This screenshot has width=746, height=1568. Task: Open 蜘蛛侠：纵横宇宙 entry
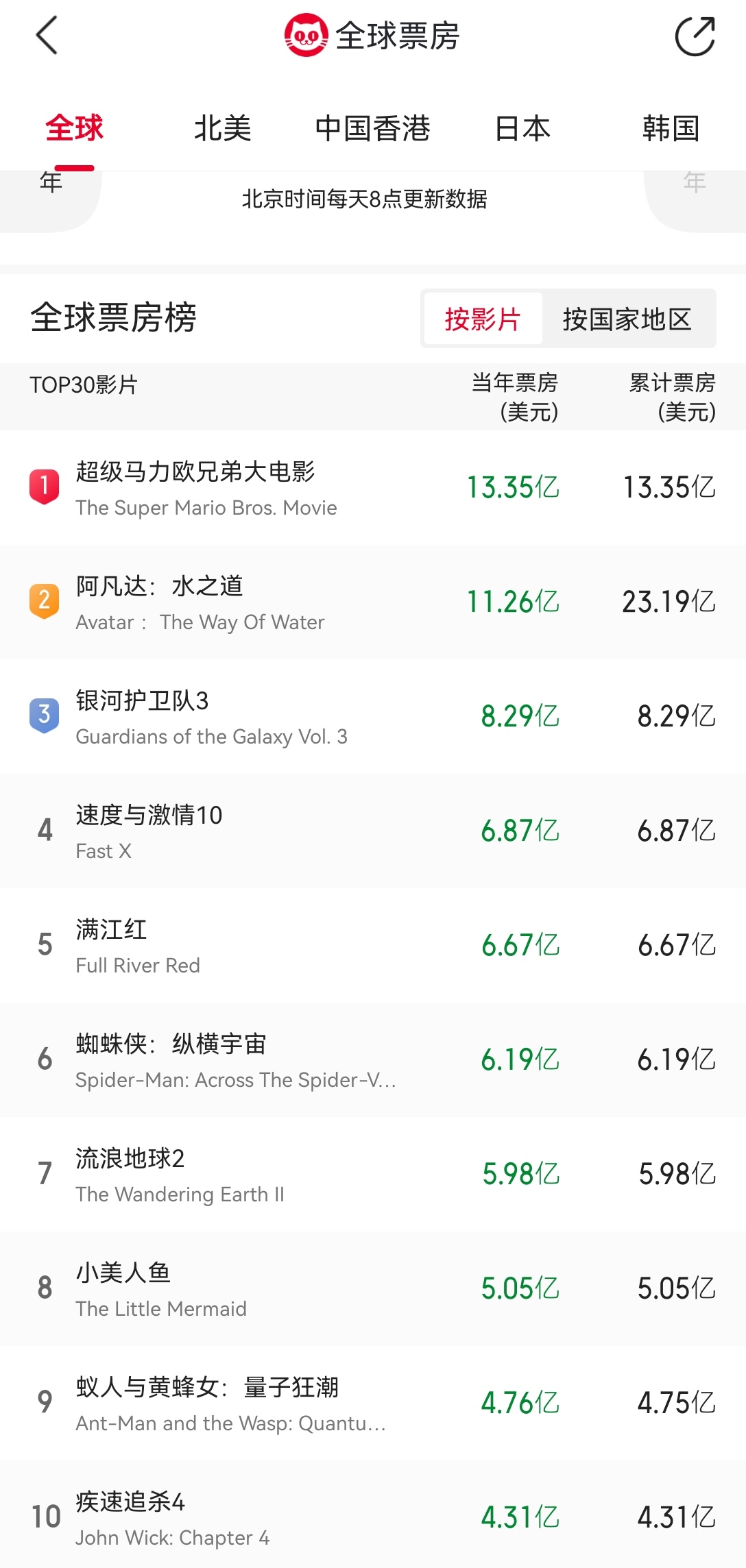(373, 1060)
